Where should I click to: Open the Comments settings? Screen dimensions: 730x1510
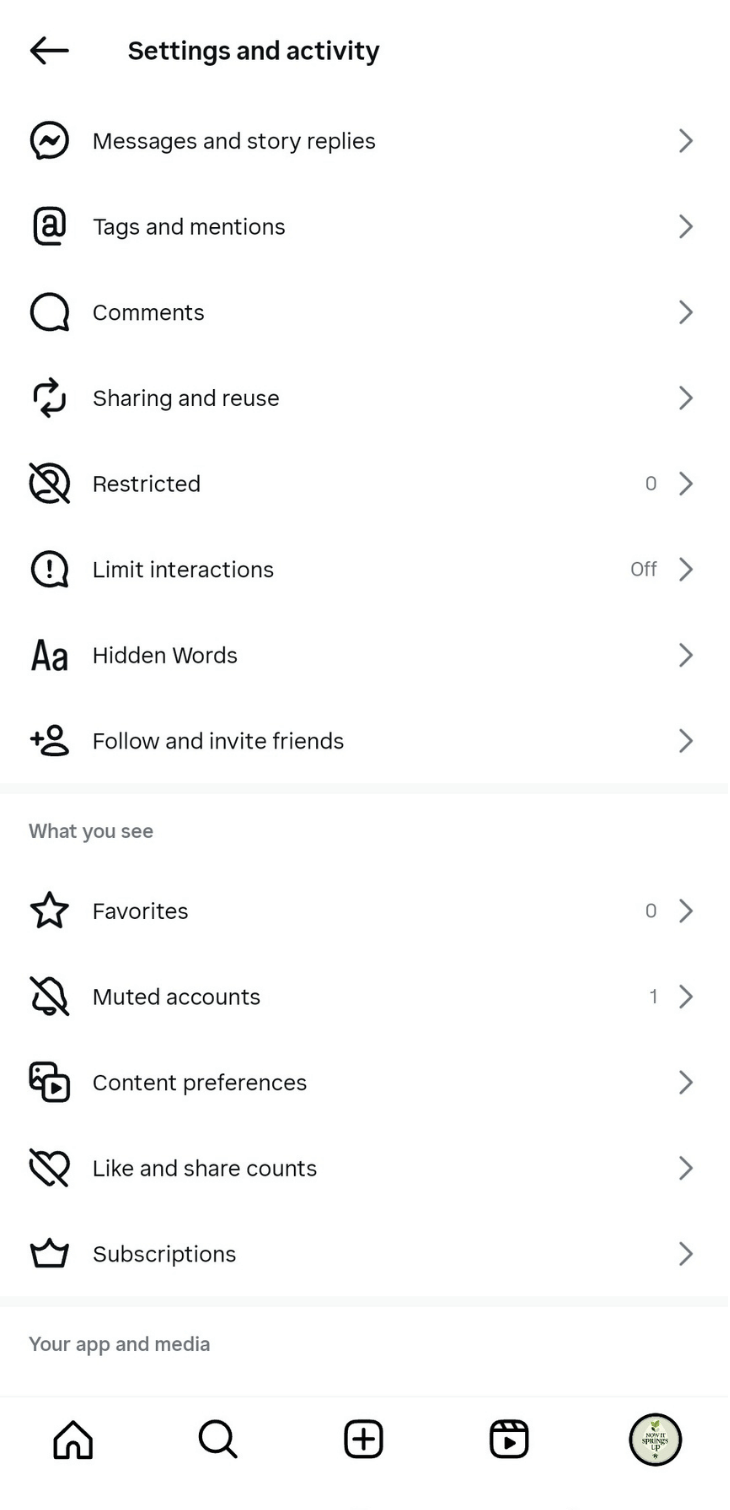[x=148, y=313]
